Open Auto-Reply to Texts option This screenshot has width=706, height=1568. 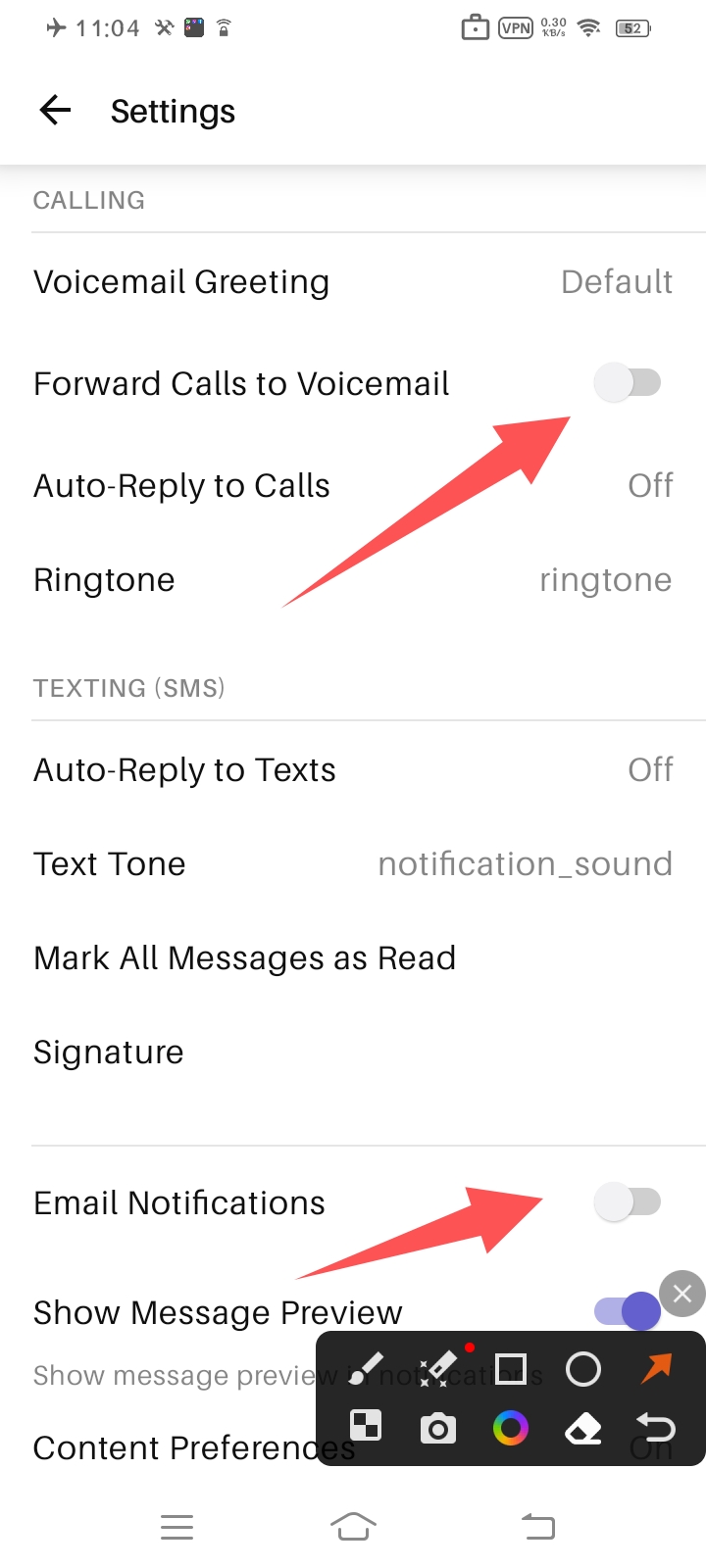(353, 770)
